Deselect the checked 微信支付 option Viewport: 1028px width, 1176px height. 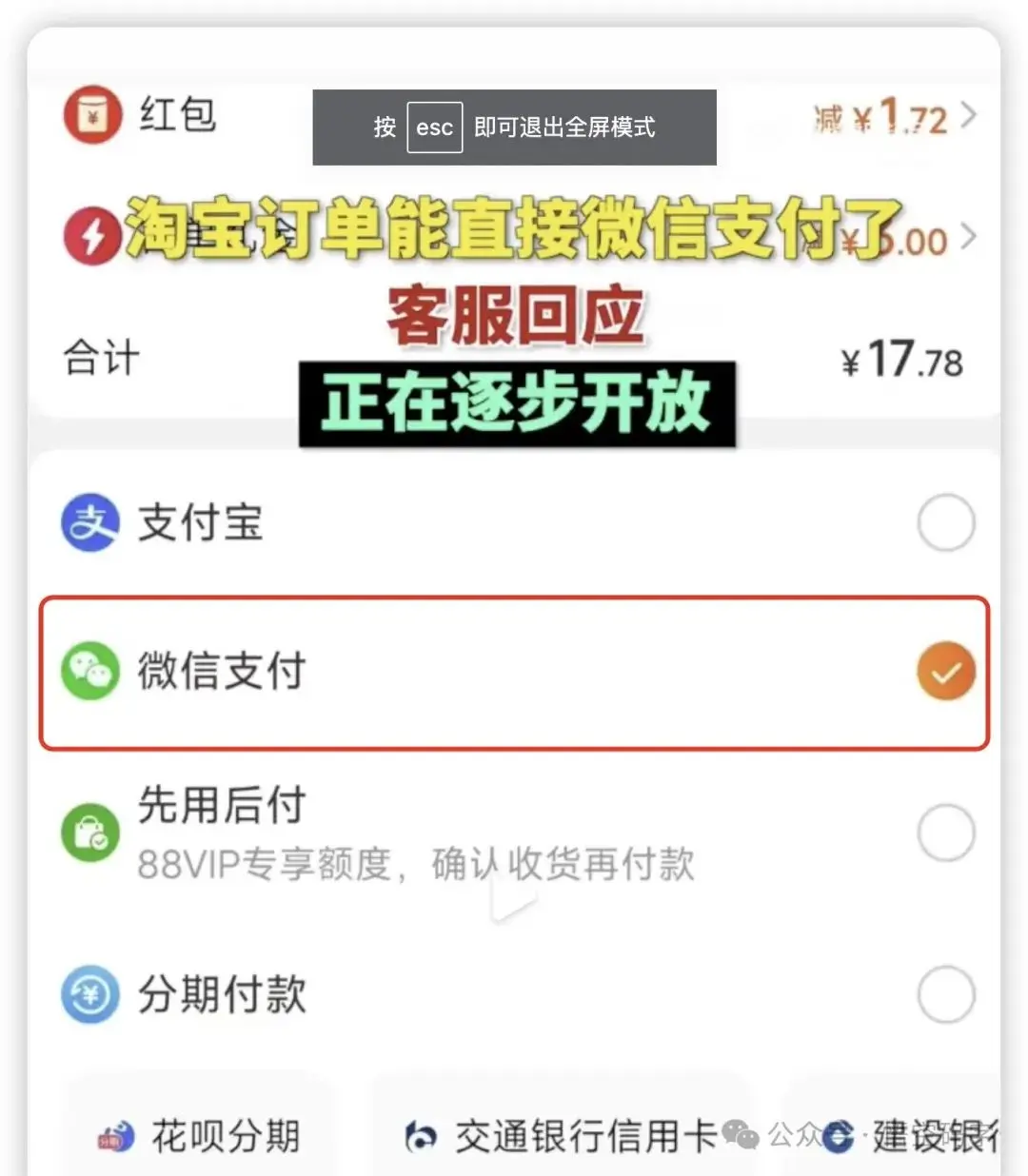[945, 671]
